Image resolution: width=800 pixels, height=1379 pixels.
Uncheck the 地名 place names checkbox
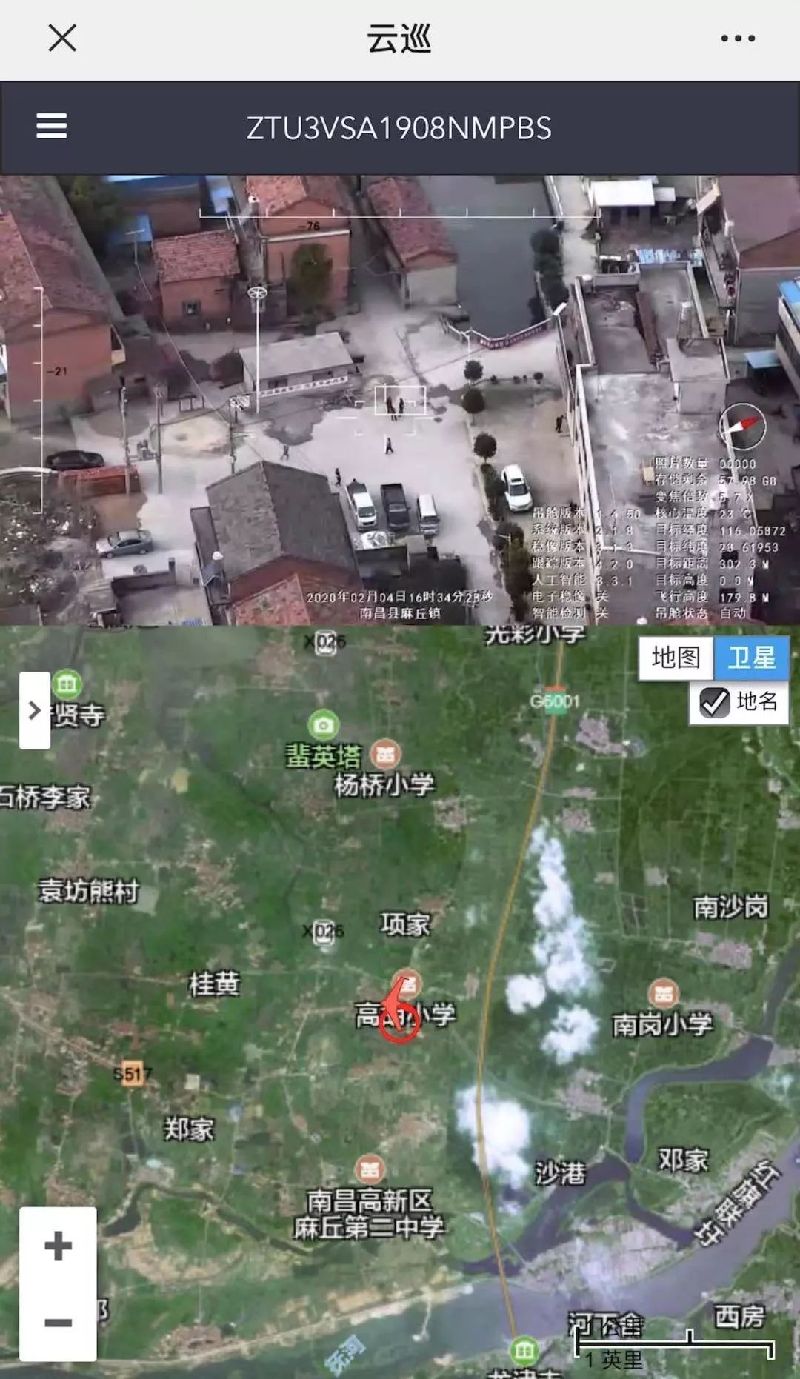click(x=715, y=702)
